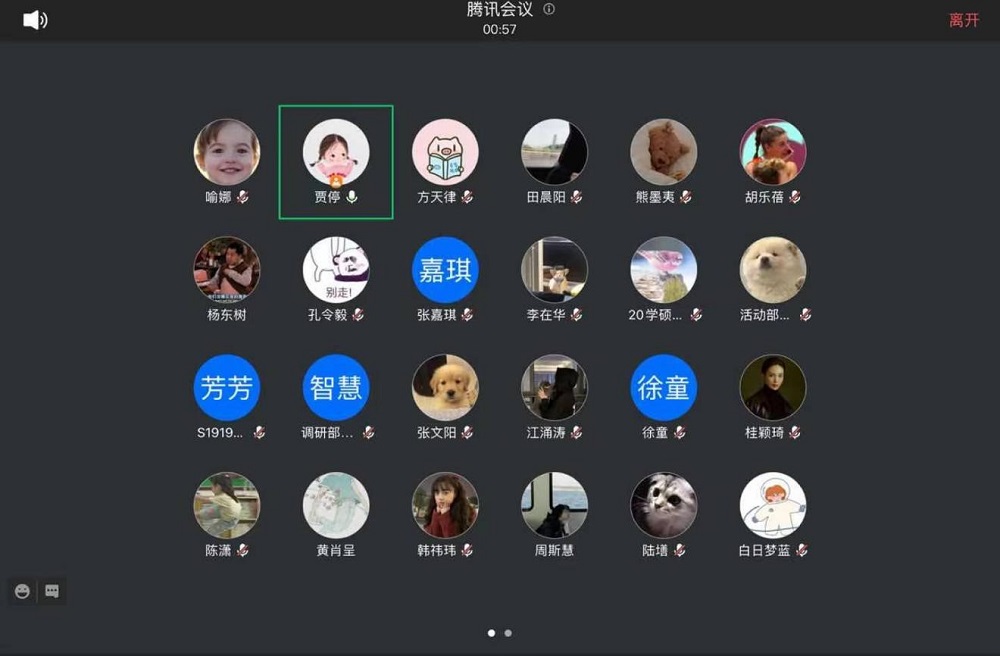Screen dimensions: 1000x656
Task: Tap 徐童's avatar
Action: point(663,388)
